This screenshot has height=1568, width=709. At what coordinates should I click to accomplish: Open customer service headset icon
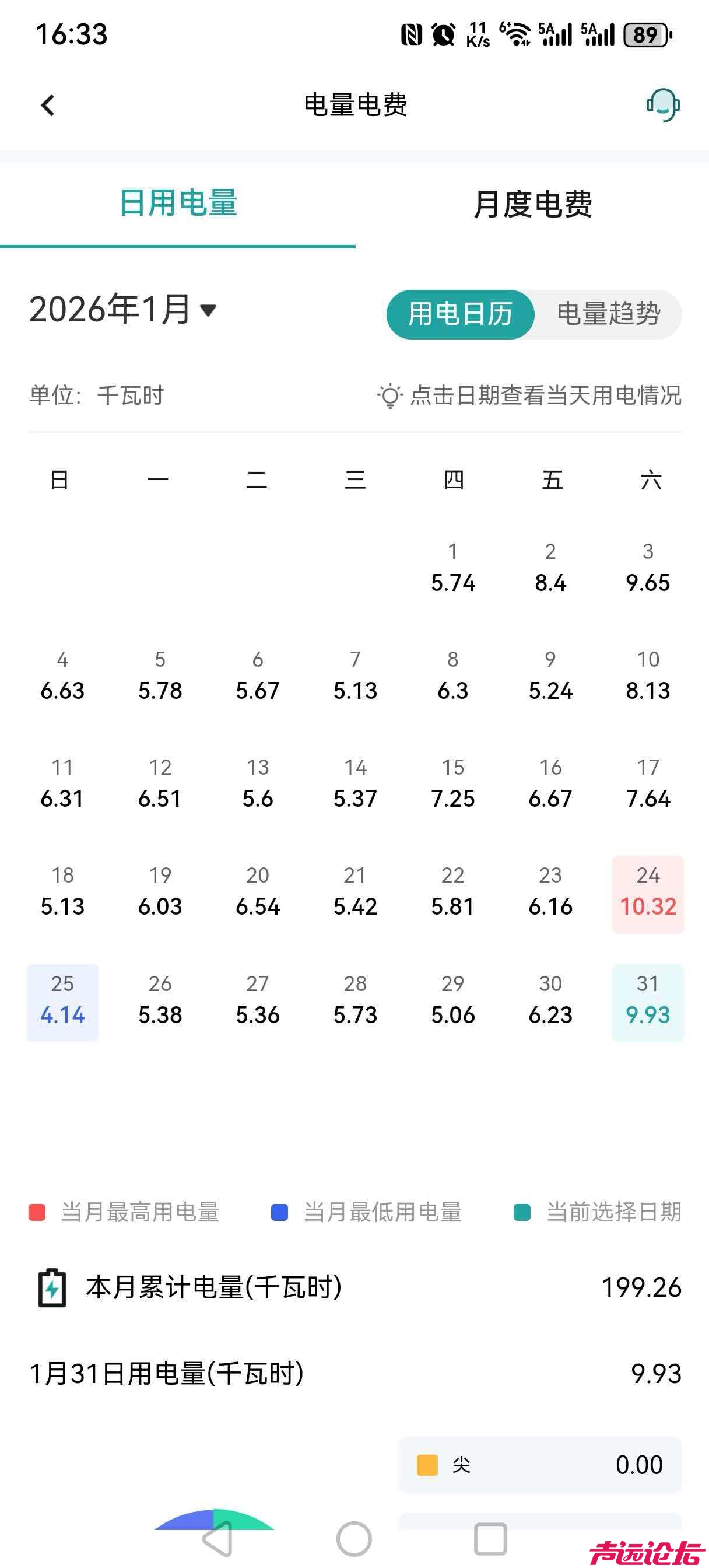coord(663,106)
